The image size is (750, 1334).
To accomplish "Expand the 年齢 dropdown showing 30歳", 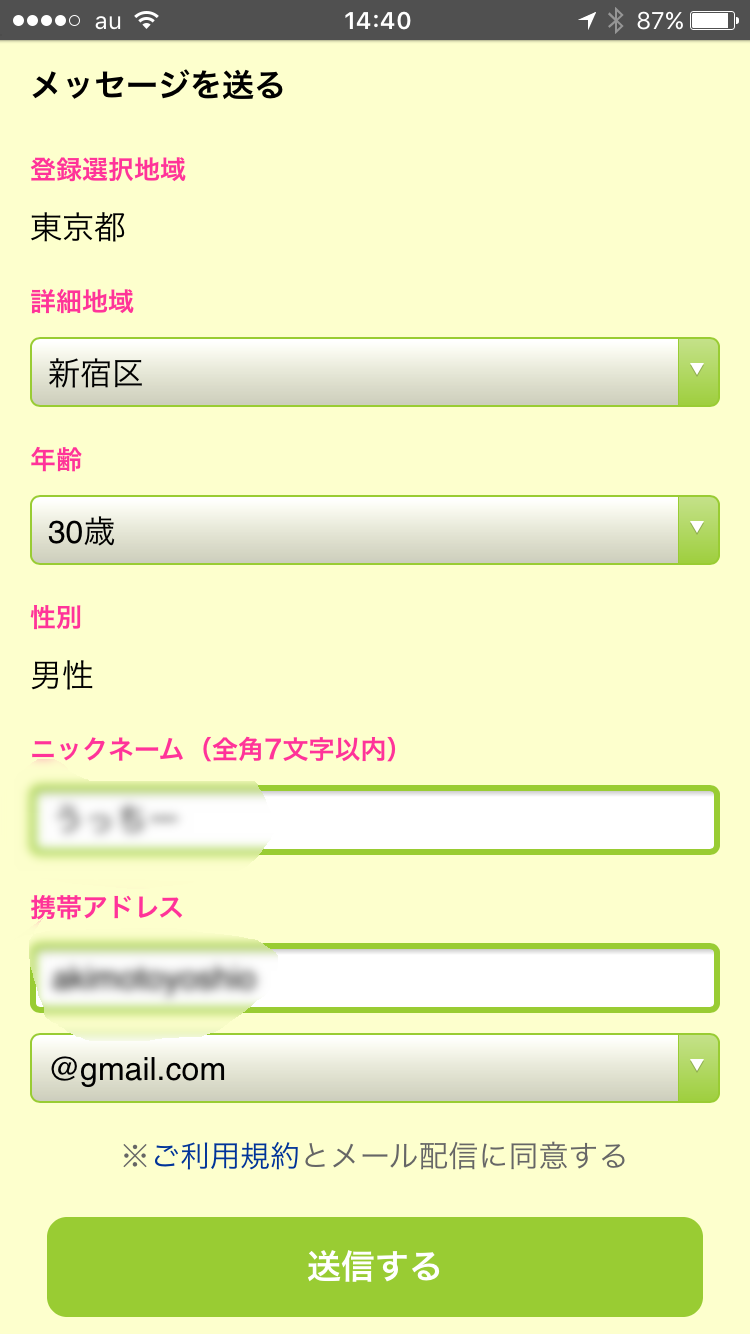I will (375, 530).
